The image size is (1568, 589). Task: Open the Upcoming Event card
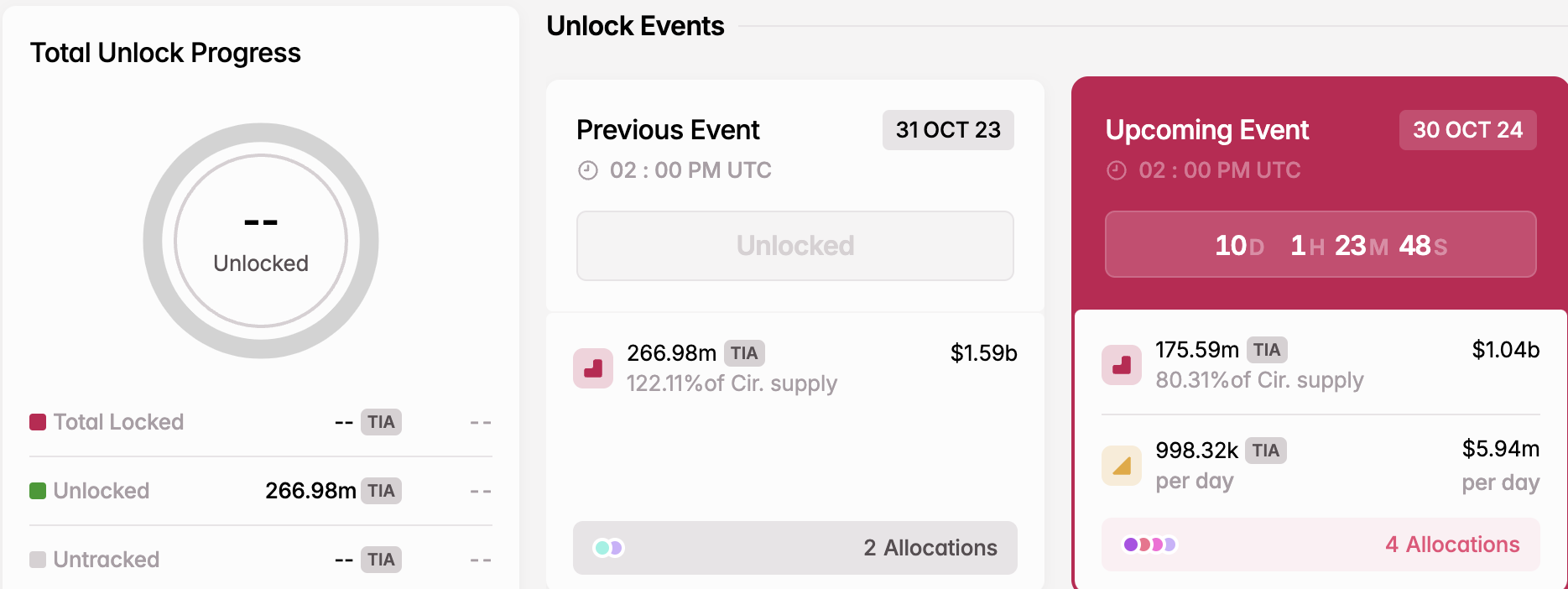pyautogui.click(x=1206, y=130)
